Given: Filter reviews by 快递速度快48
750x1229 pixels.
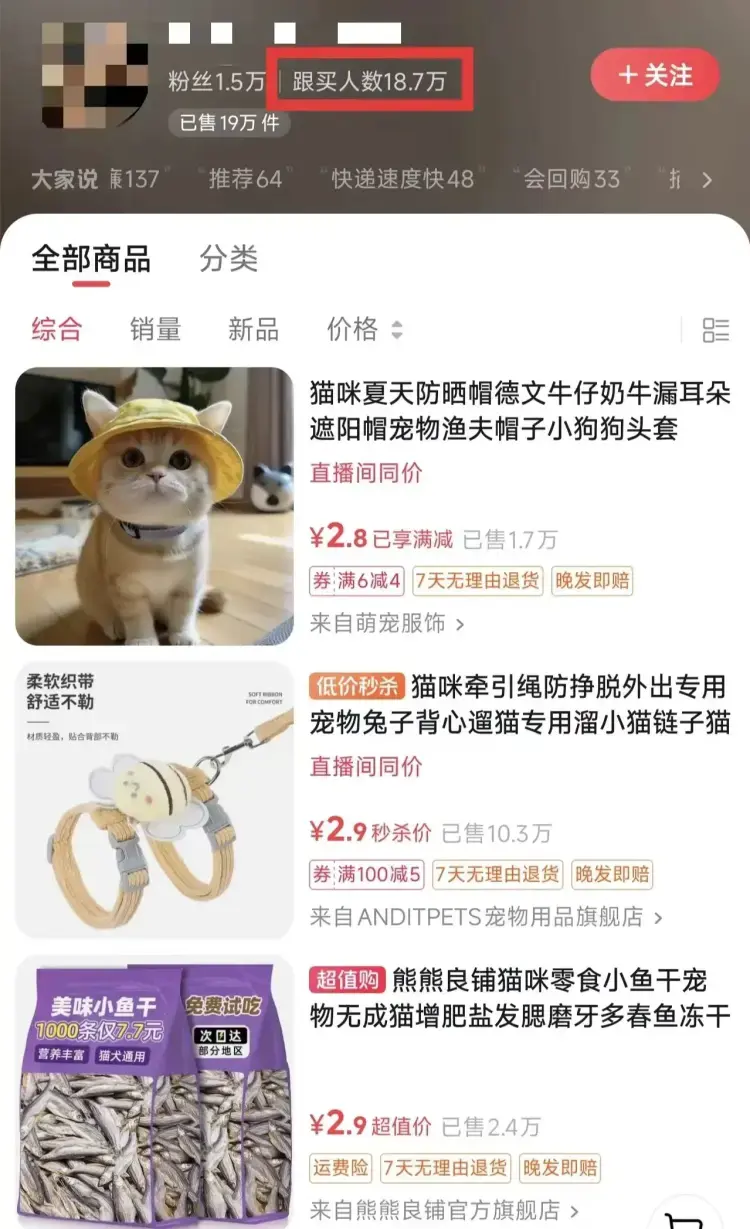Looking at the screenshot, I should click(x=404, y=180).
